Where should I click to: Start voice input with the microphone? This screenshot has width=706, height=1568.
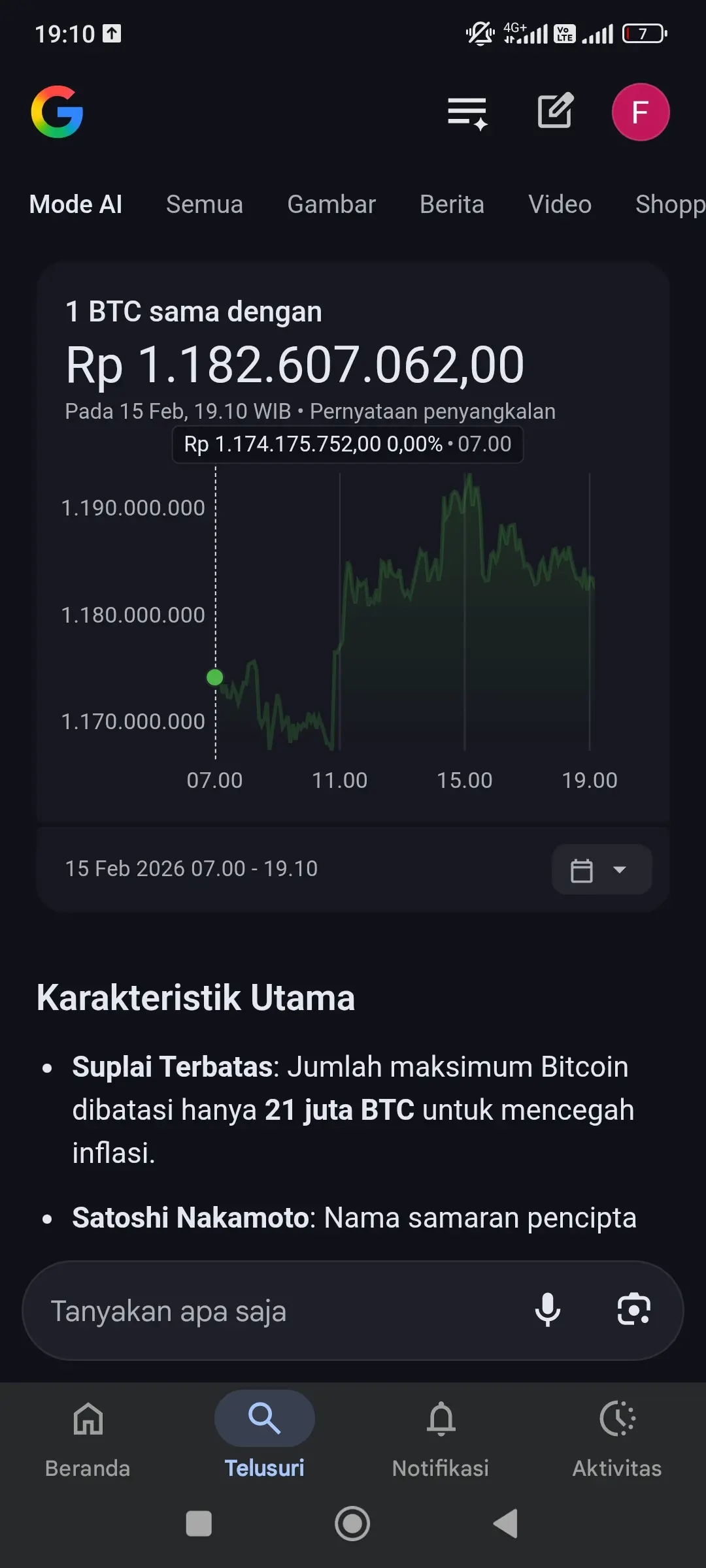548,1310
